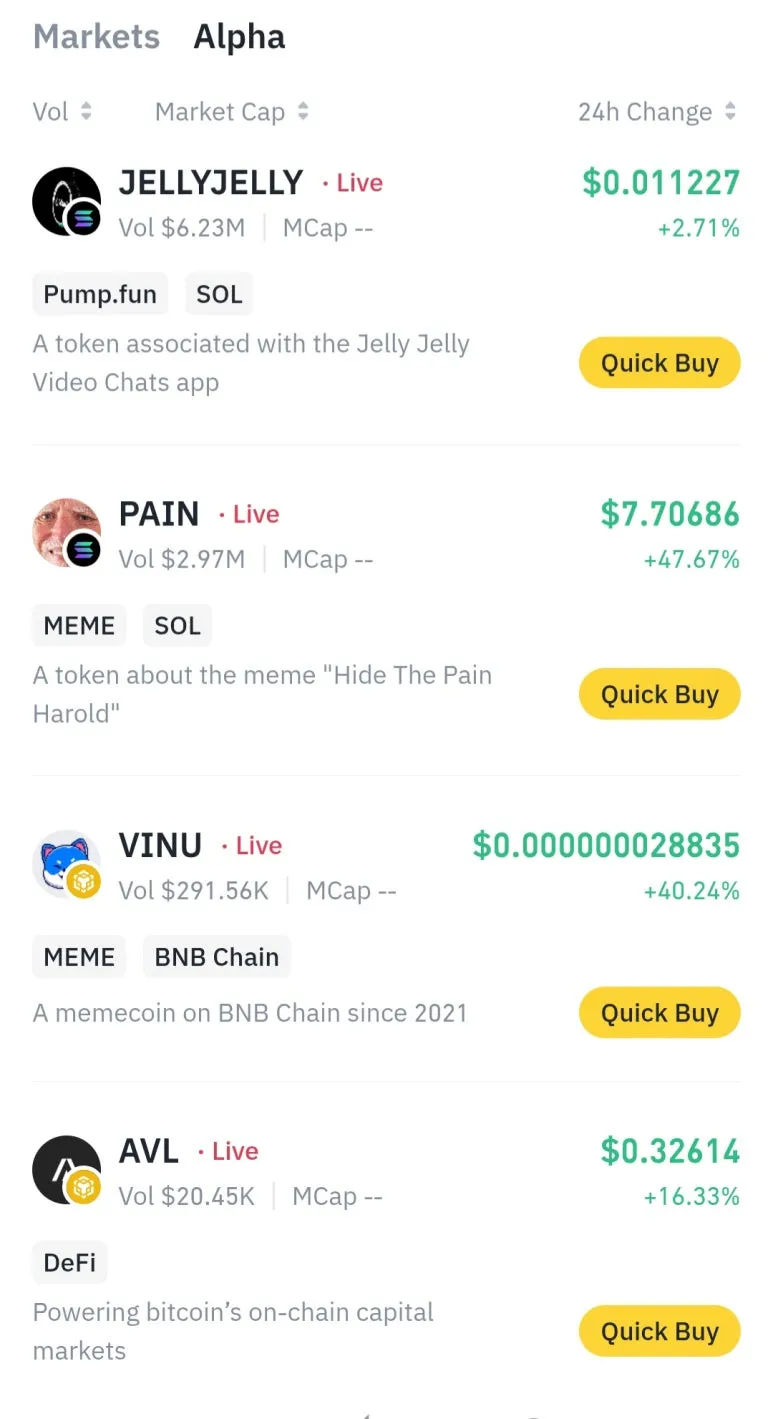Quick Buy the JELLYJELLY token
Viewport: 773px width, 1419px height.
[x=659, y=363]
